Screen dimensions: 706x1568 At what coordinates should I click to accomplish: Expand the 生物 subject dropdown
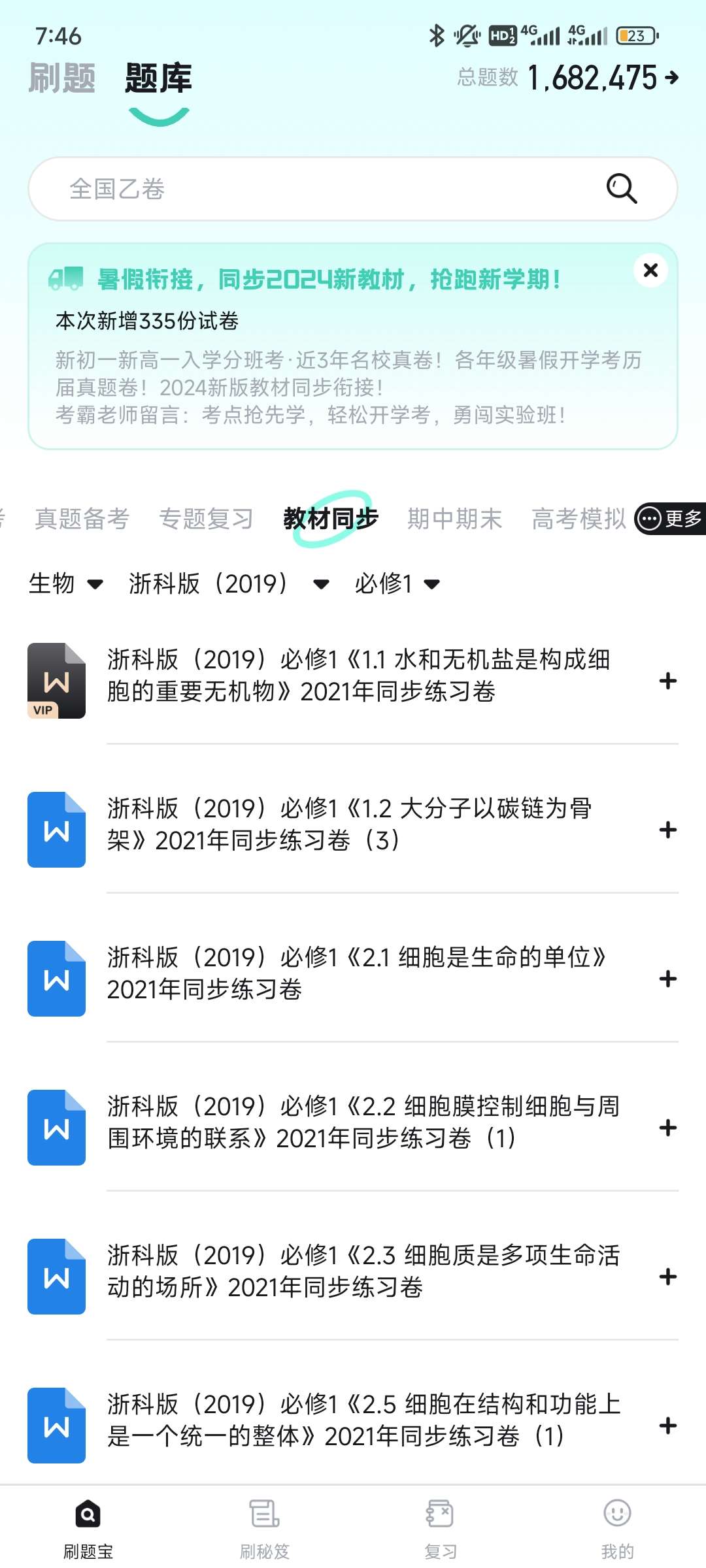(65, 583)
